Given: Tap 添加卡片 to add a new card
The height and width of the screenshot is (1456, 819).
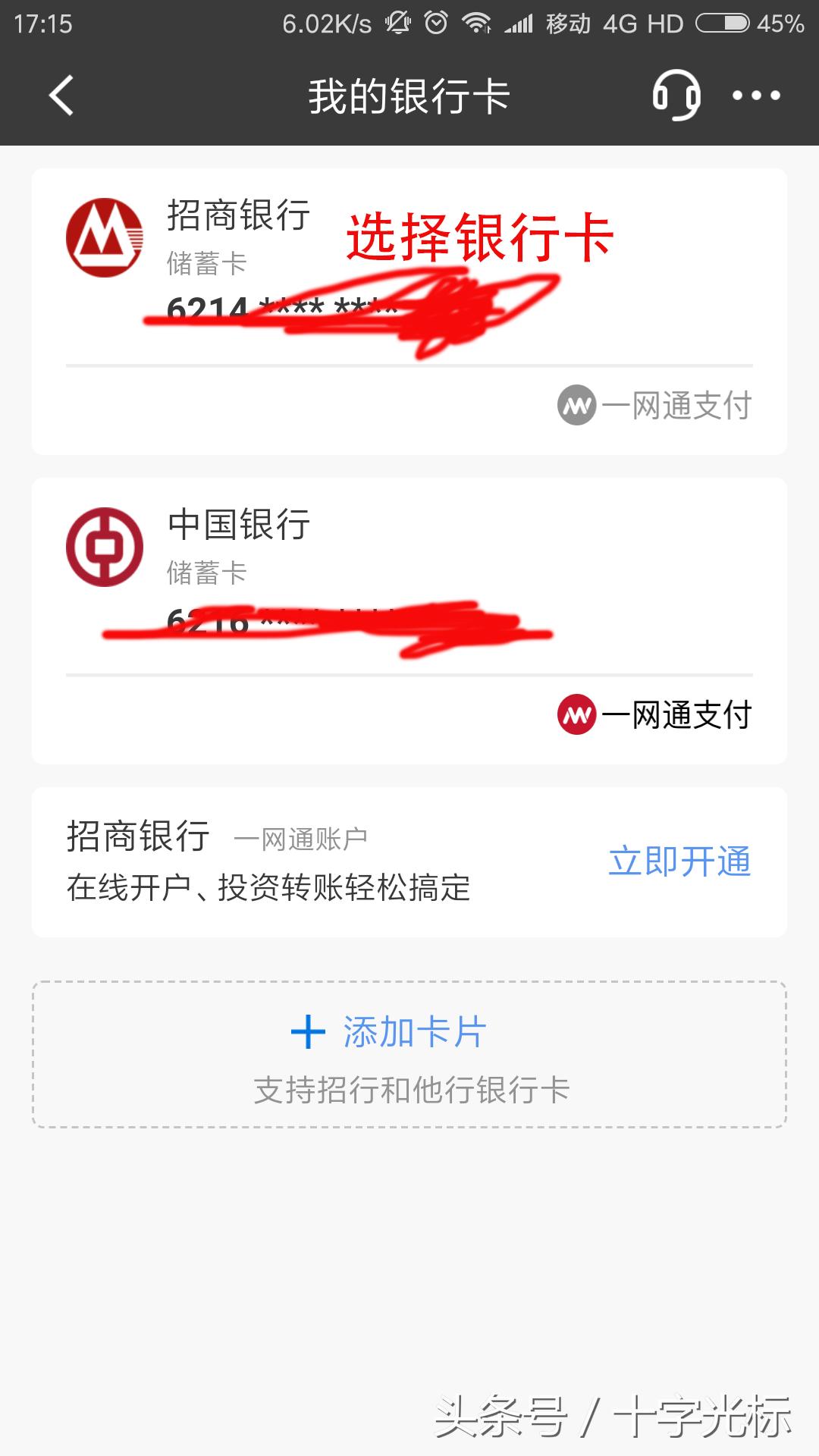Looking at the screenshot, I should pyautogui.click(x=413, y=1033).
